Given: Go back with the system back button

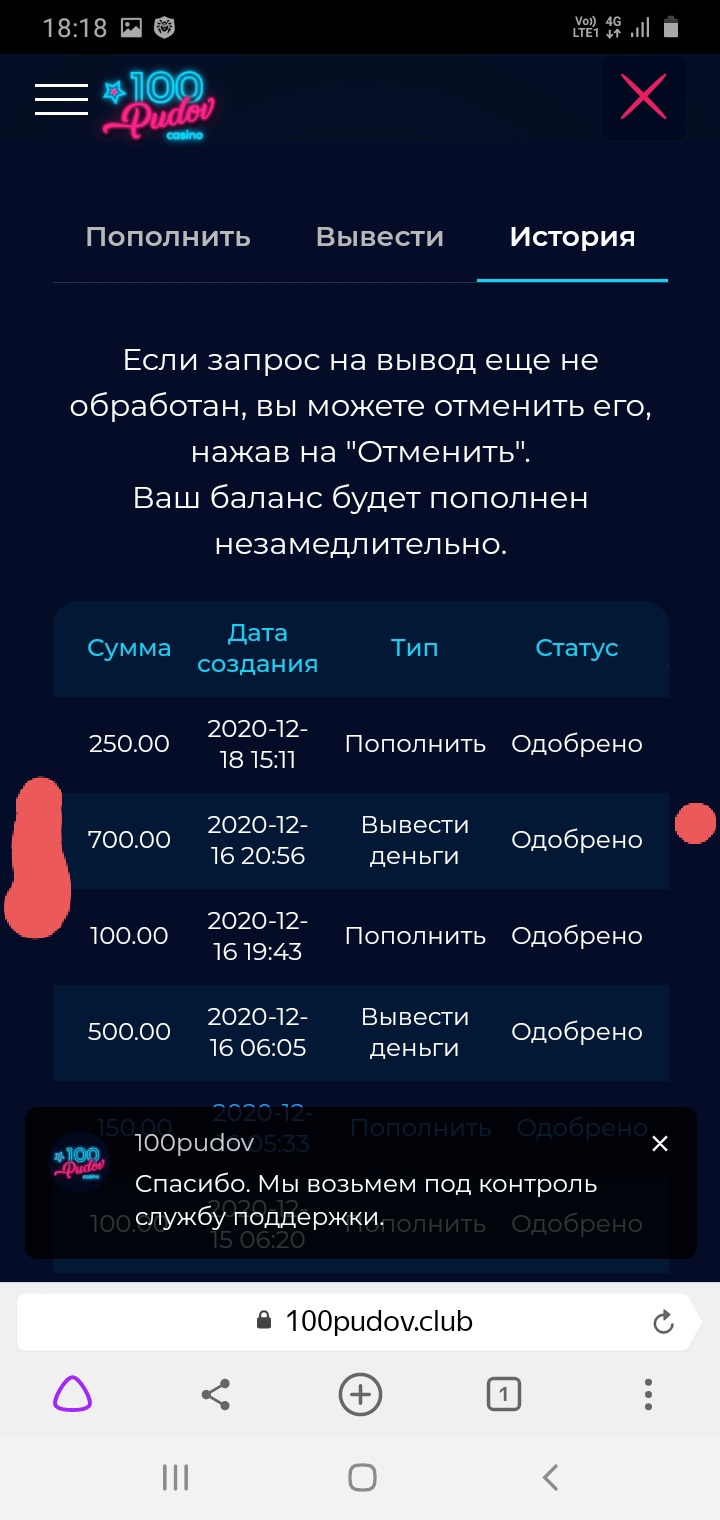Looking at the screenshot, I should 548,1476.
